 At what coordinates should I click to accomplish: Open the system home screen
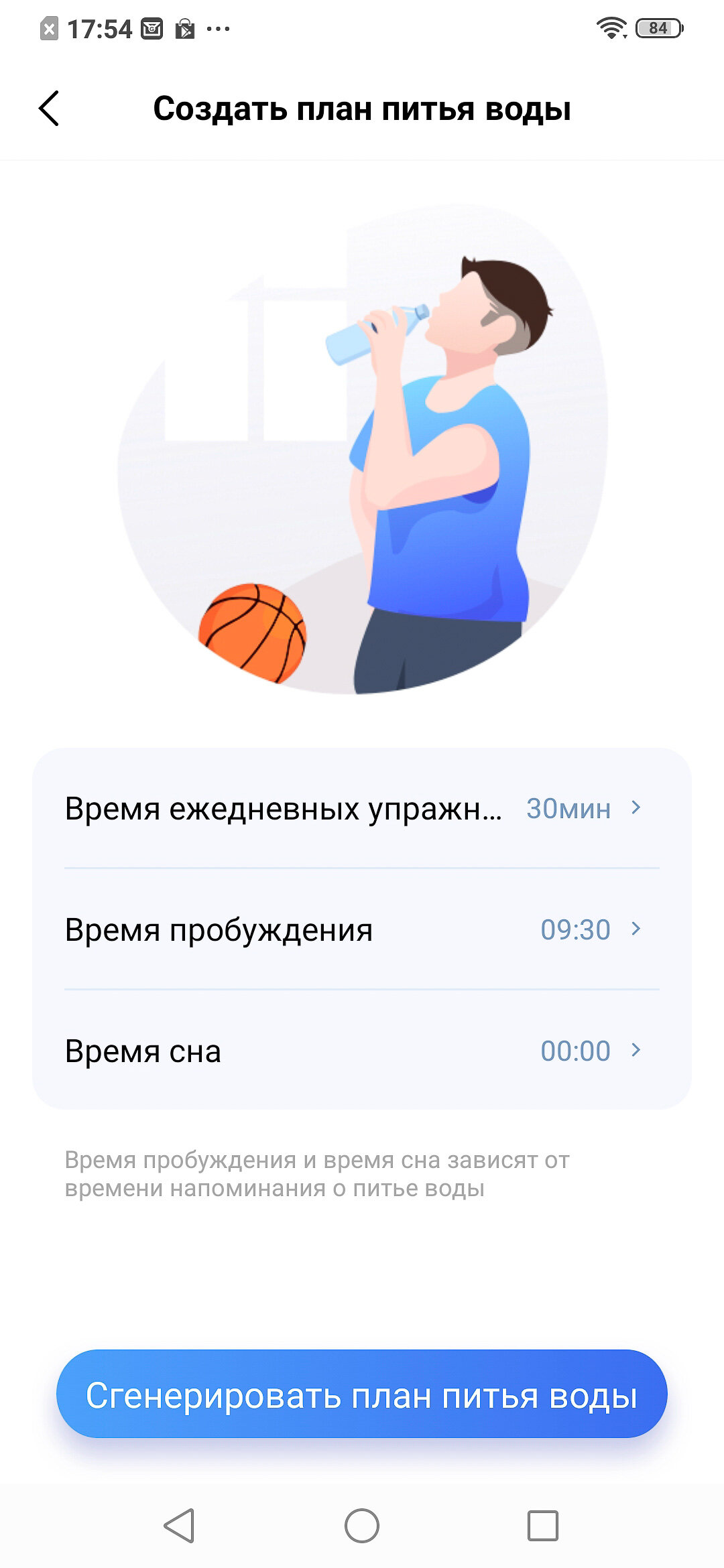coord(362,1526)
